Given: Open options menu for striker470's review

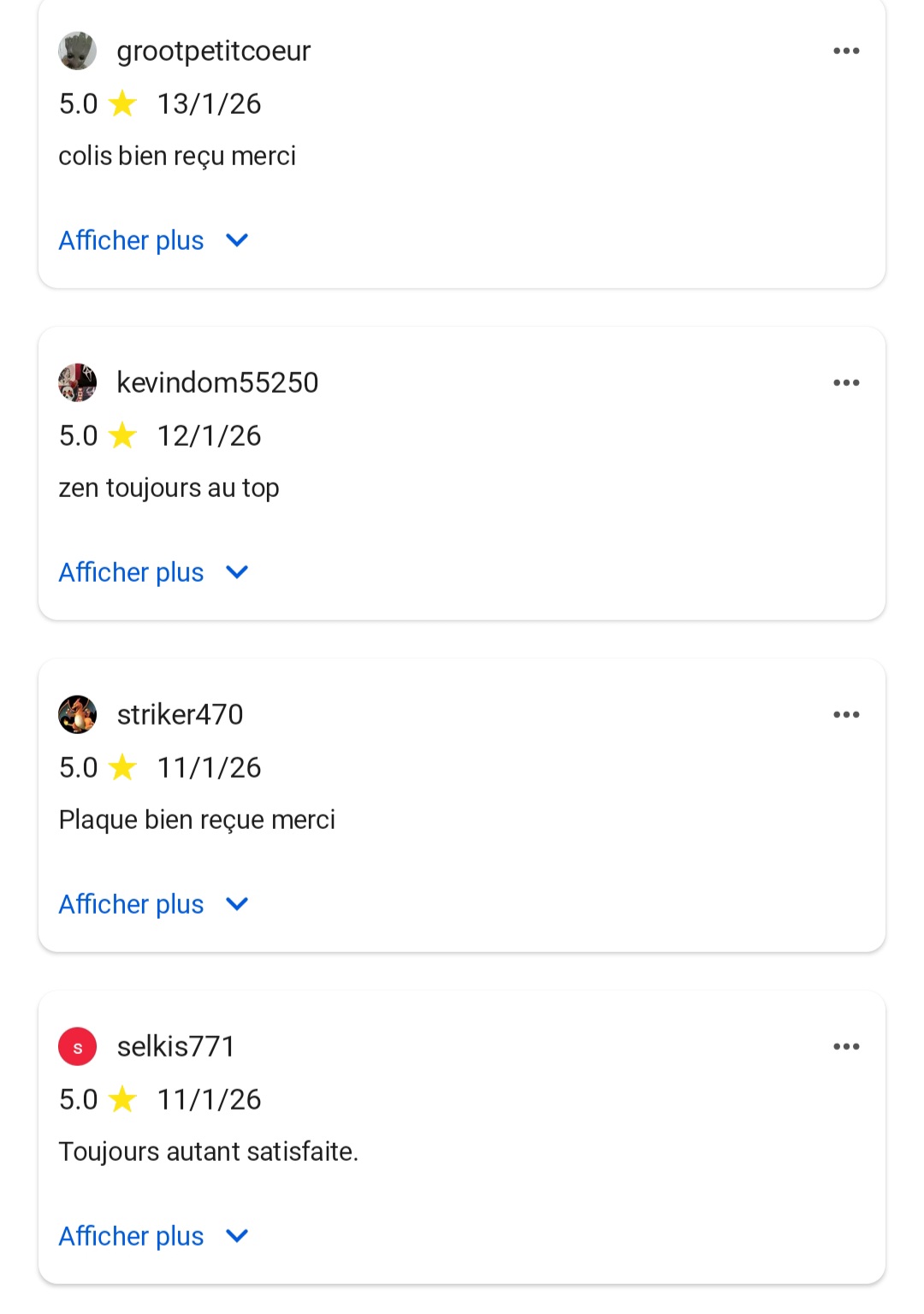Looking at the screenshot, I should click(846, 715).
